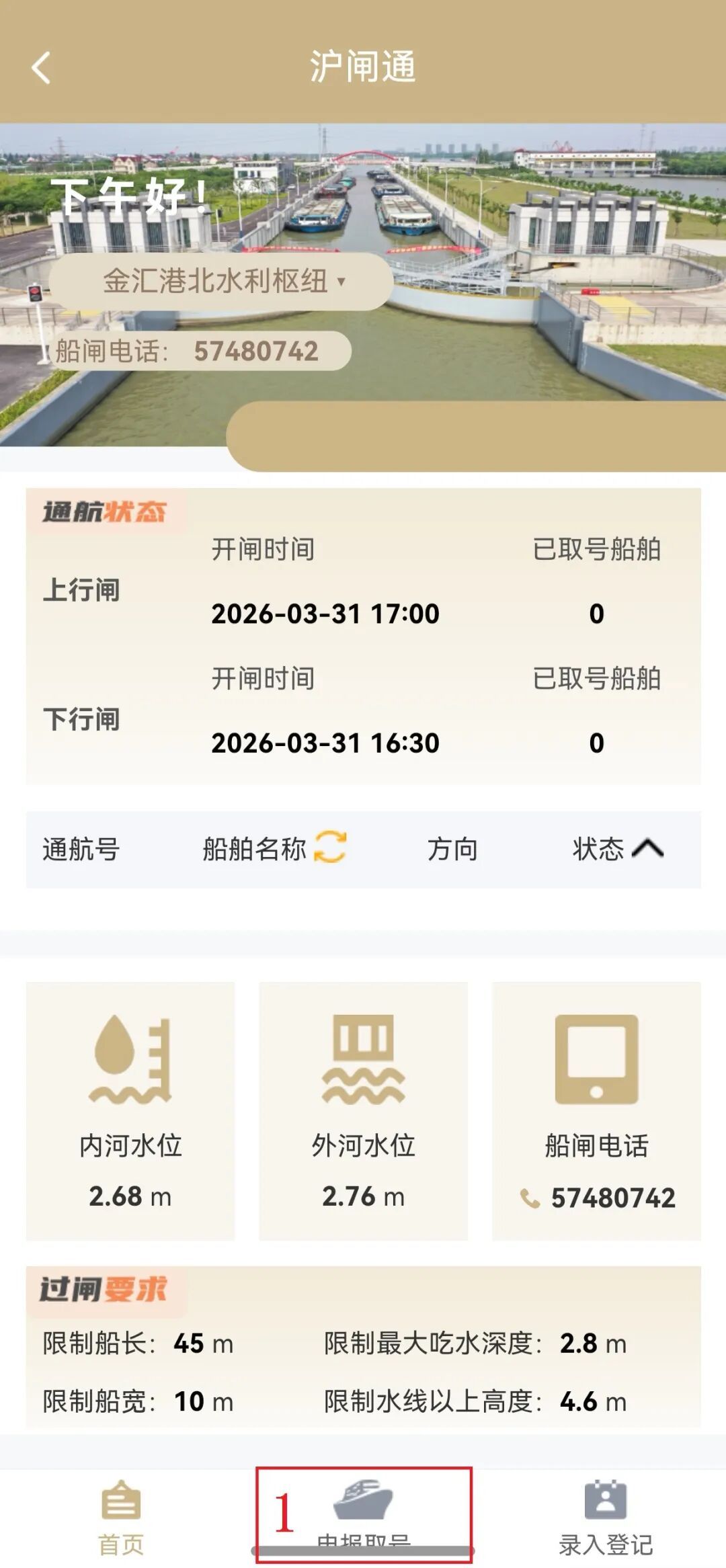Open the 金汇港北水利枢纽 lock selector dropdown

point(222,281)
